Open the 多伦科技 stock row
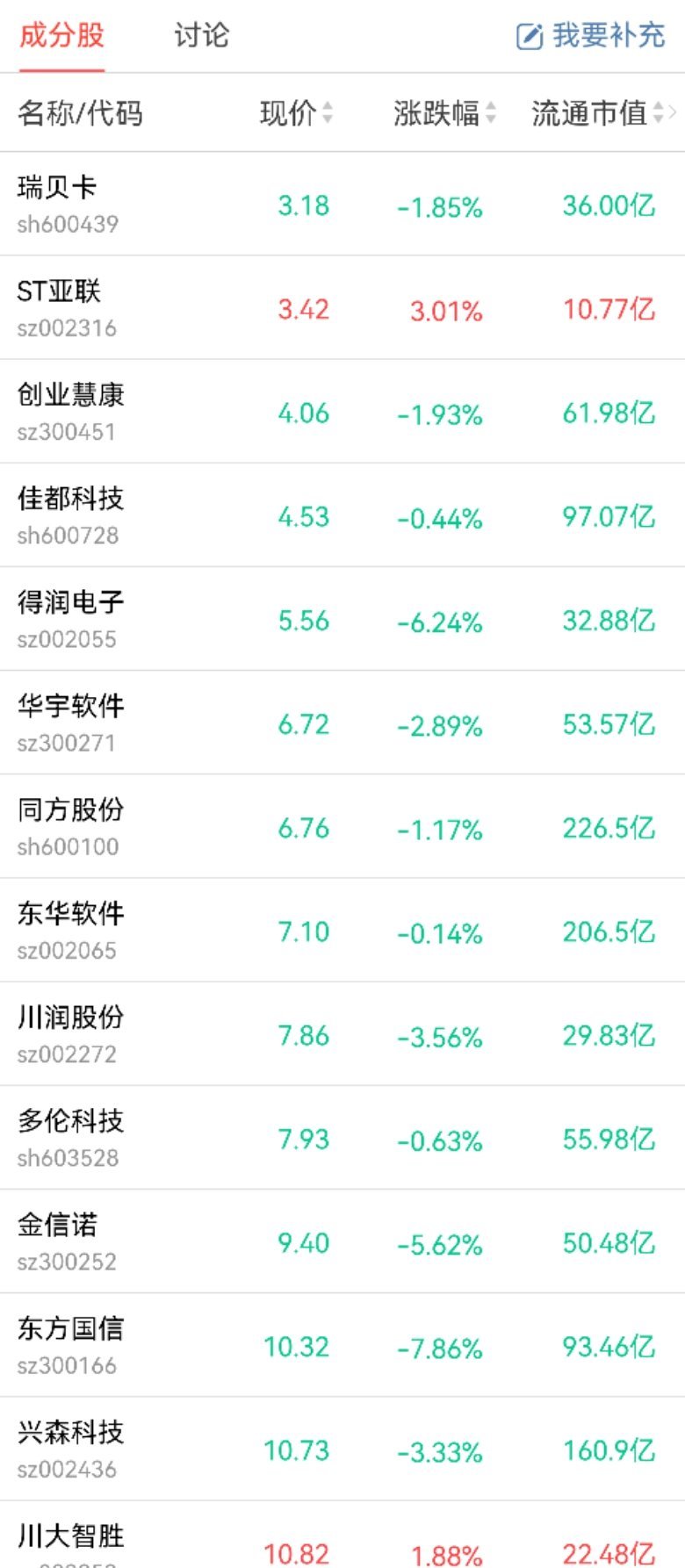 coord(342,1137)
